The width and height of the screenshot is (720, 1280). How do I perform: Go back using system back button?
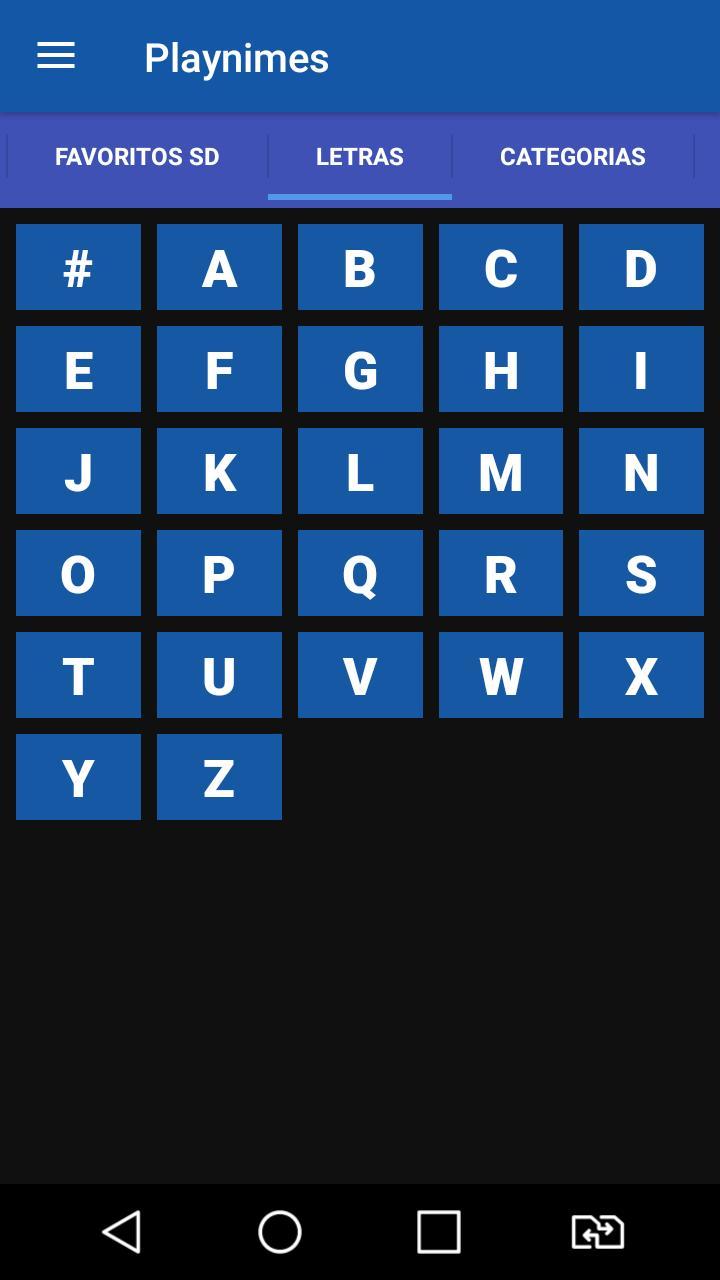[122, 1231]
